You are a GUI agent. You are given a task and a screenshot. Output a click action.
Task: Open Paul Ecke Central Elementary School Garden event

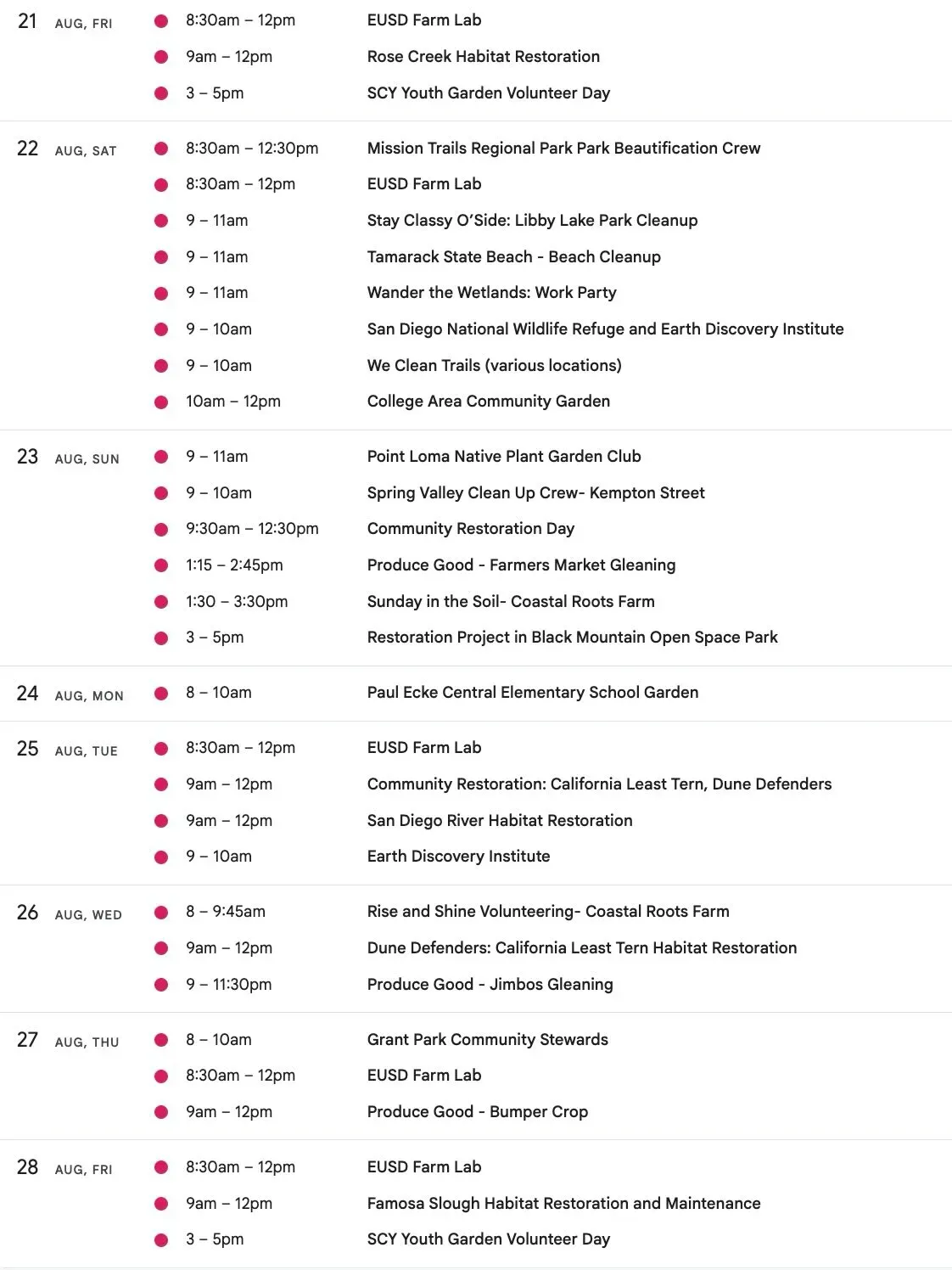pyautogui.click(x=533, y=693)
